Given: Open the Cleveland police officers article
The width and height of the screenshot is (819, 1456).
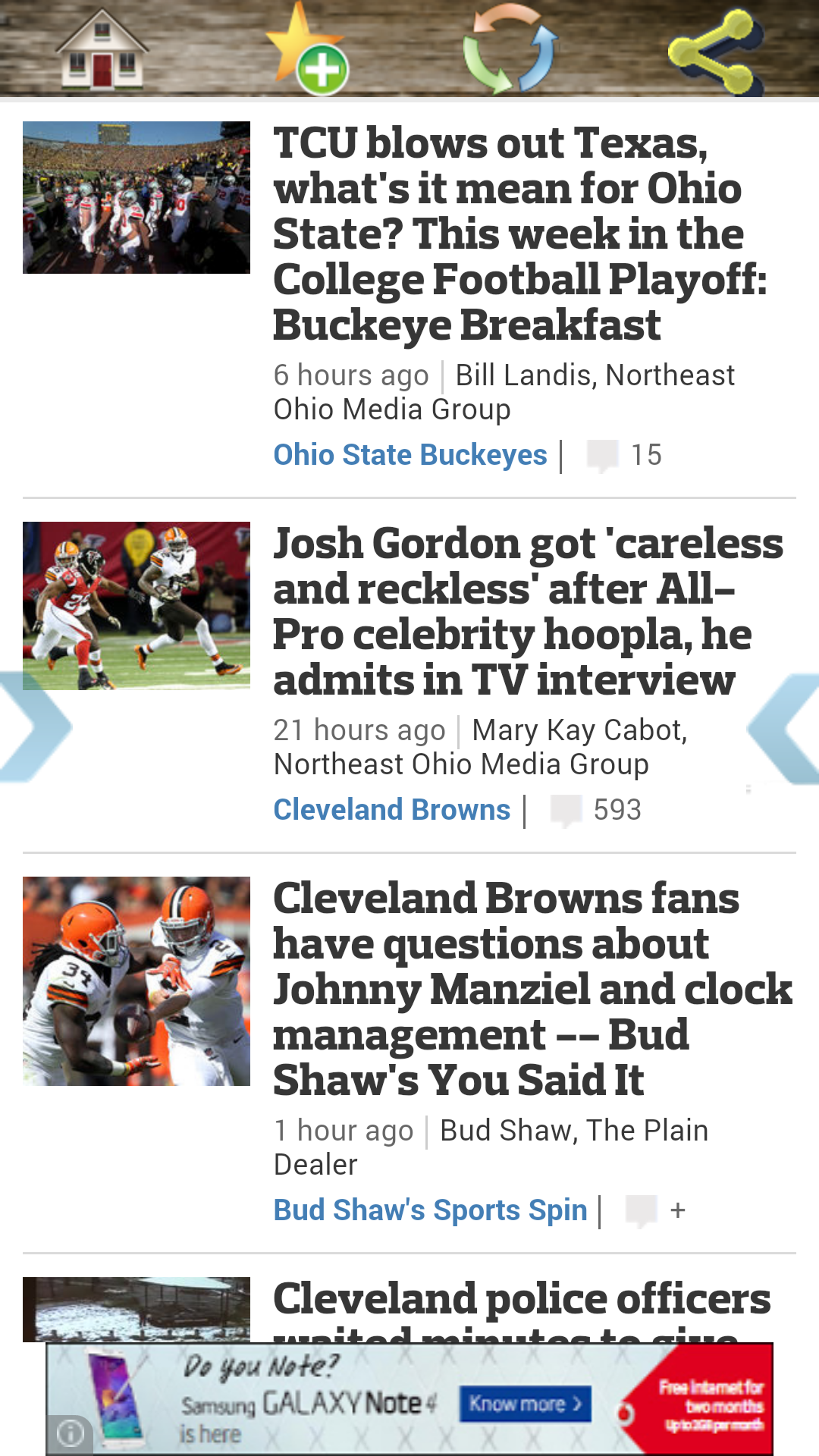Looking at the screenshot, I should click(522, 1300).
